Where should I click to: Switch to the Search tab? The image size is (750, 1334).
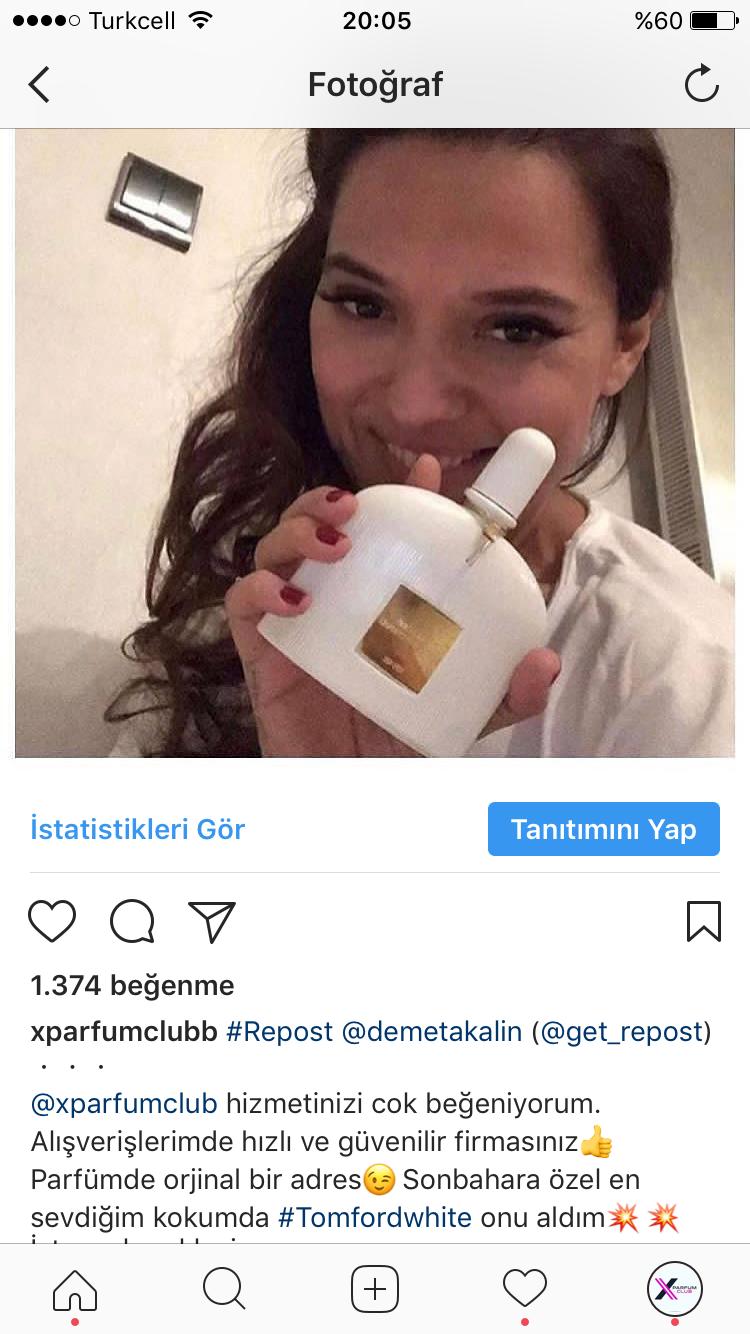pyautogui.click(x=225, y=1289)
